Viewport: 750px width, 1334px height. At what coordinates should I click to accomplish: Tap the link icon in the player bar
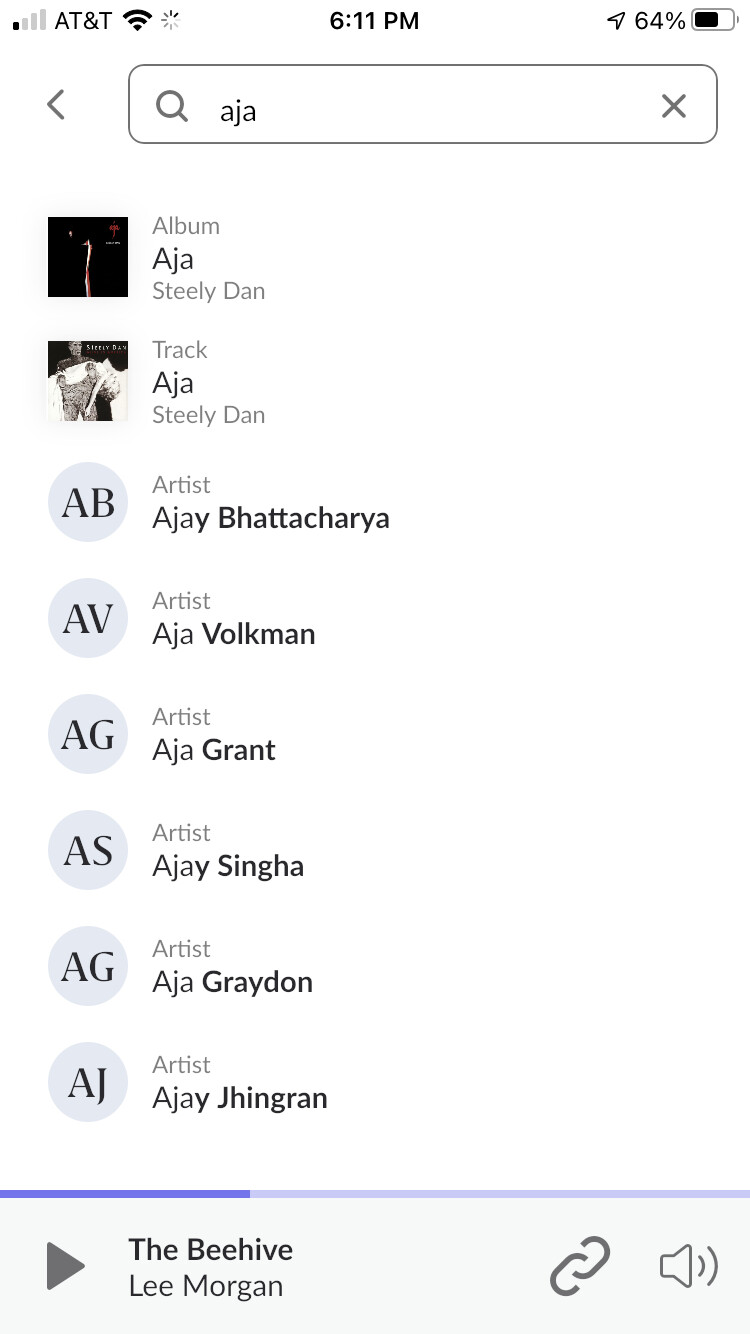point(580,1266)
